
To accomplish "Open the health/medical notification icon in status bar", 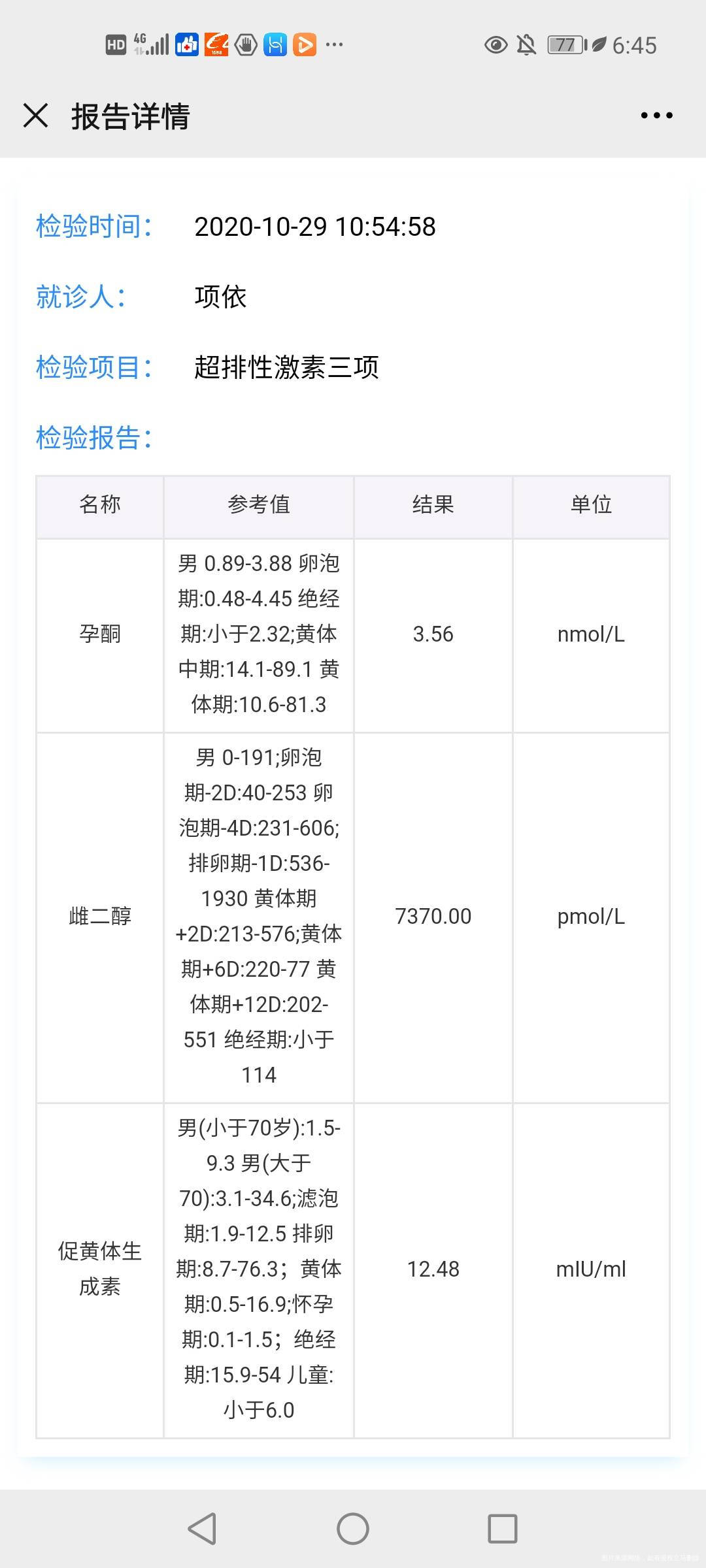I will click(x=186, y=44).
